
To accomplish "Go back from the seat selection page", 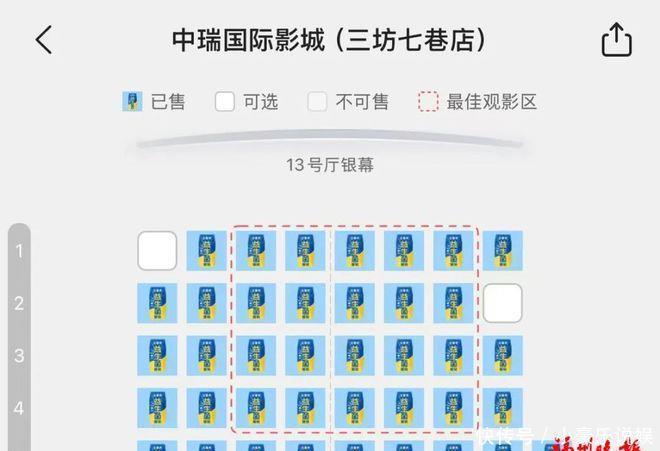I will point(43,40).
